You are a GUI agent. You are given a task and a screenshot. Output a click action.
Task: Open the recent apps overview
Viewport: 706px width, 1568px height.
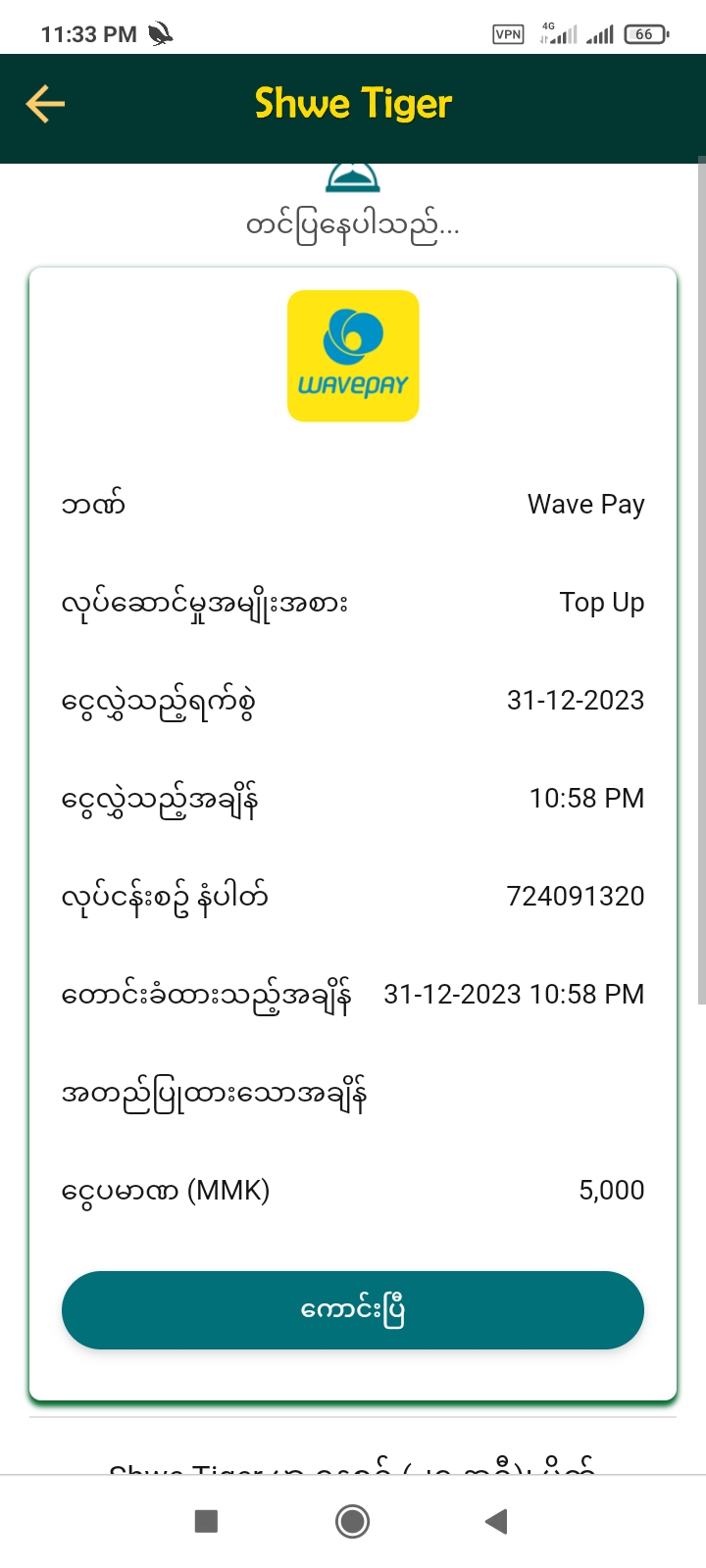pyautogui.click(x=206, y=1521)
